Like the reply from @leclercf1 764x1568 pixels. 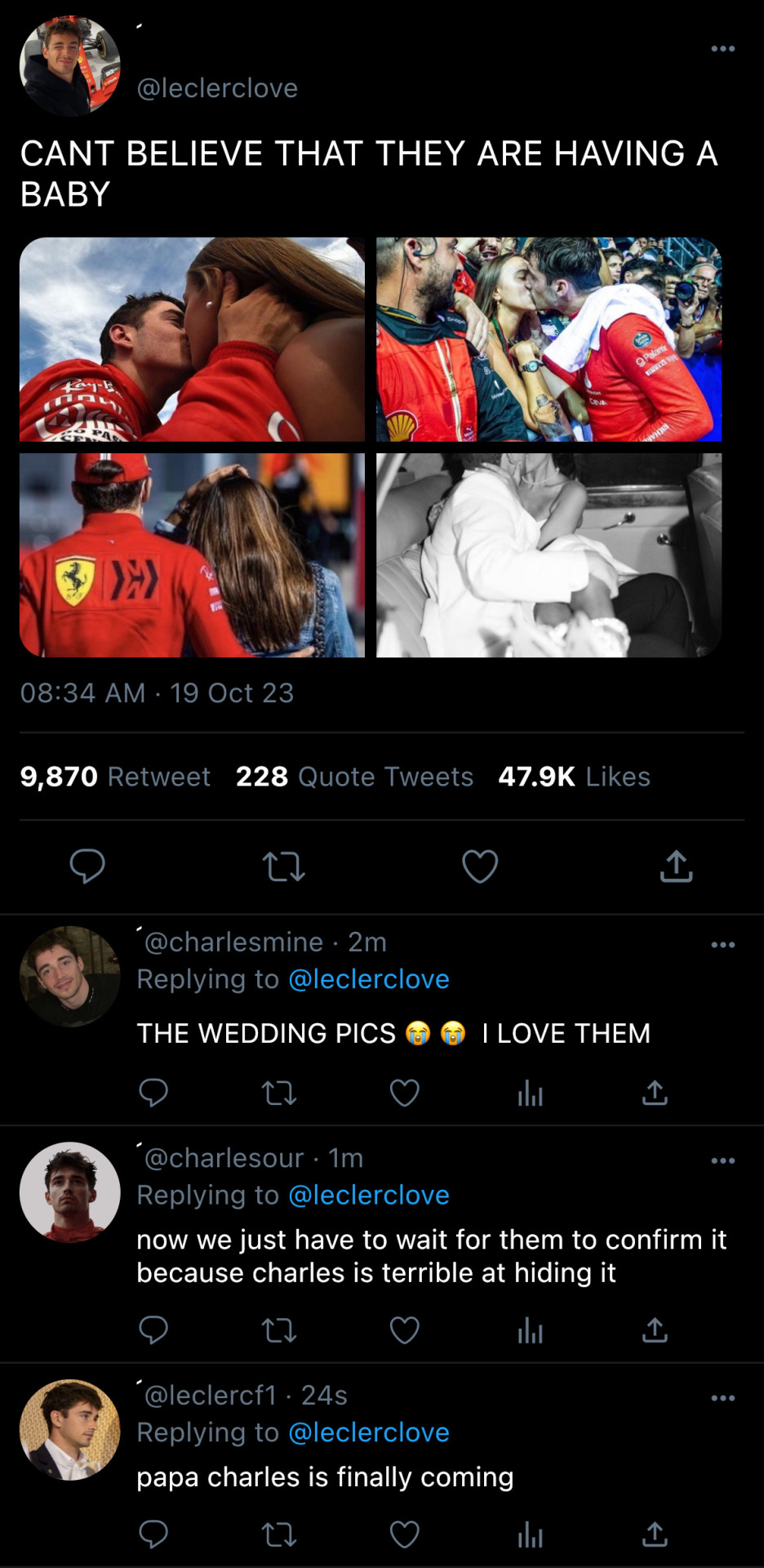[404, 1535]
